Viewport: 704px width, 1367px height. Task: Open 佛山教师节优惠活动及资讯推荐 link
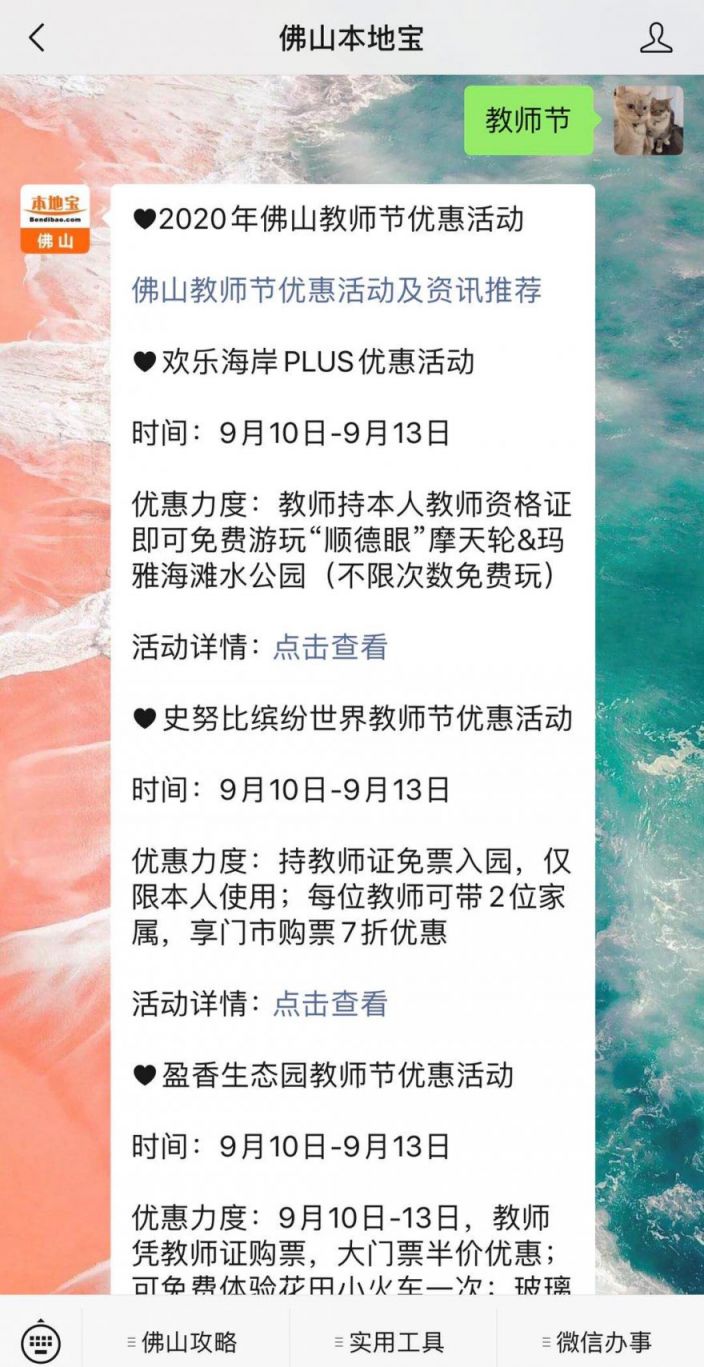[337, 290]
